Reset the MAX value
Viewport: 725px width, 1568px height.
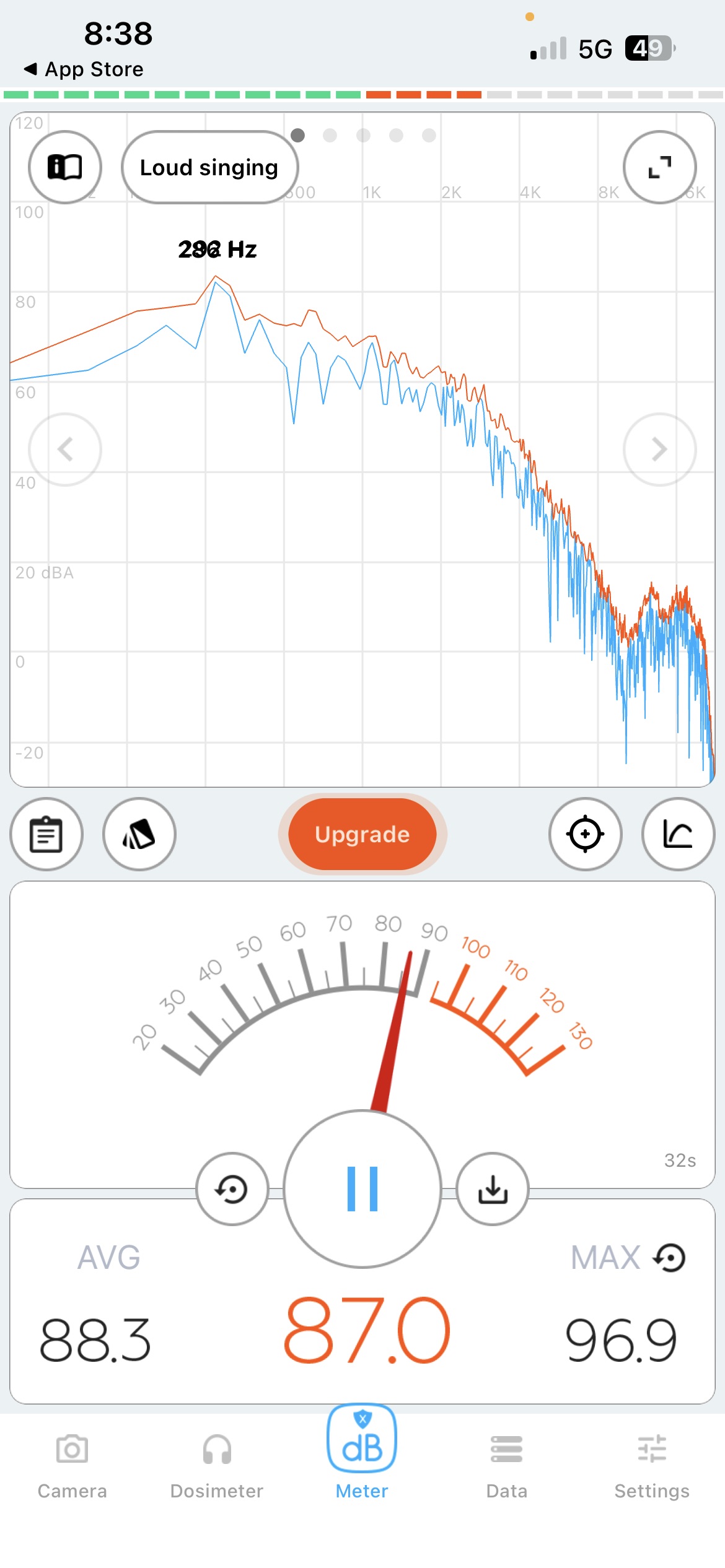670,1258
